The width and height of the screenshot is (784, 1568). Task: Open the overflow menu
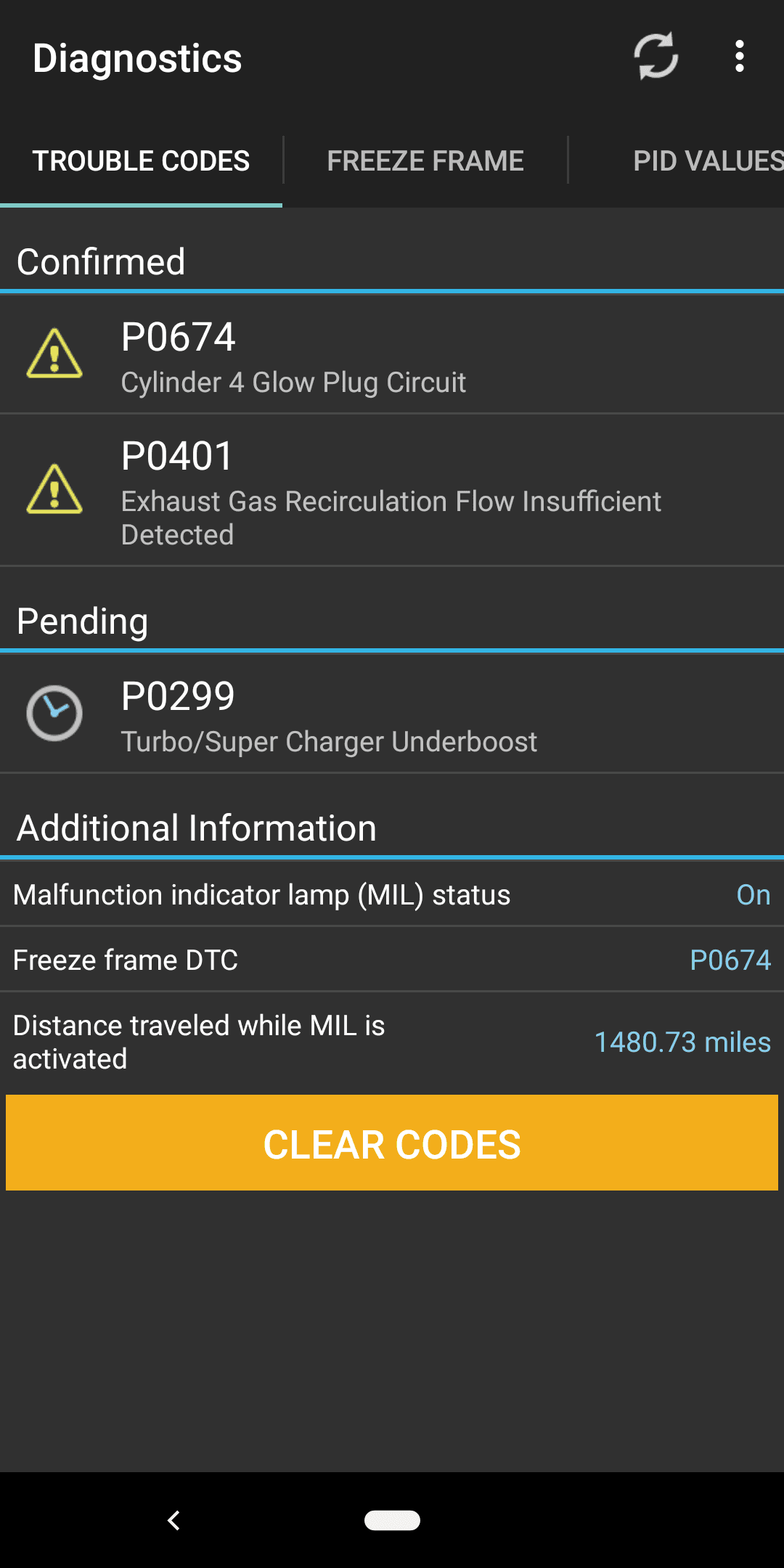(x=739, y=57)
